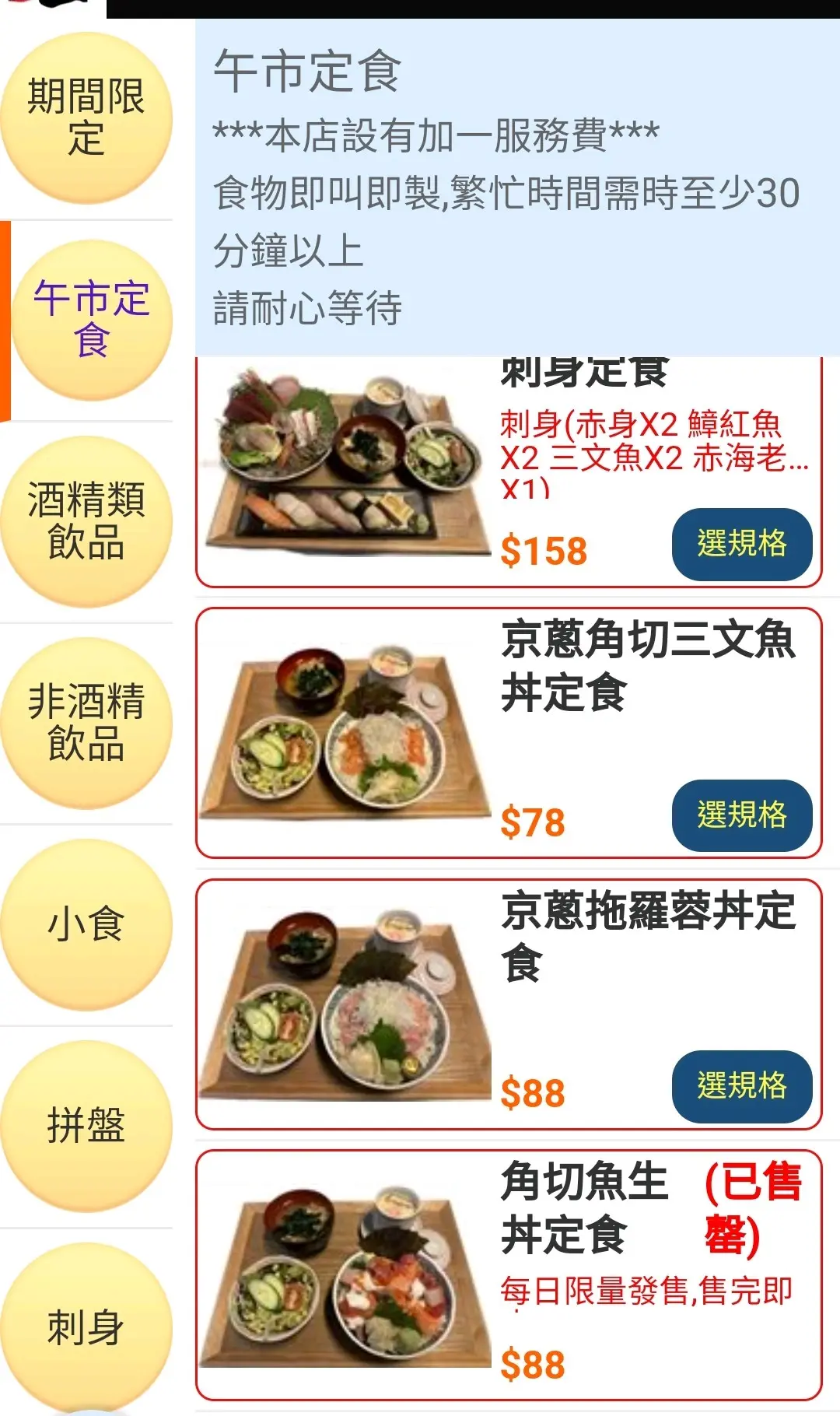Tap 選規格 for 京蔥拖羅蓉丼定食
This screenshot has height=1416, width=840.
pyautogui.click(x=741, y=1086)
